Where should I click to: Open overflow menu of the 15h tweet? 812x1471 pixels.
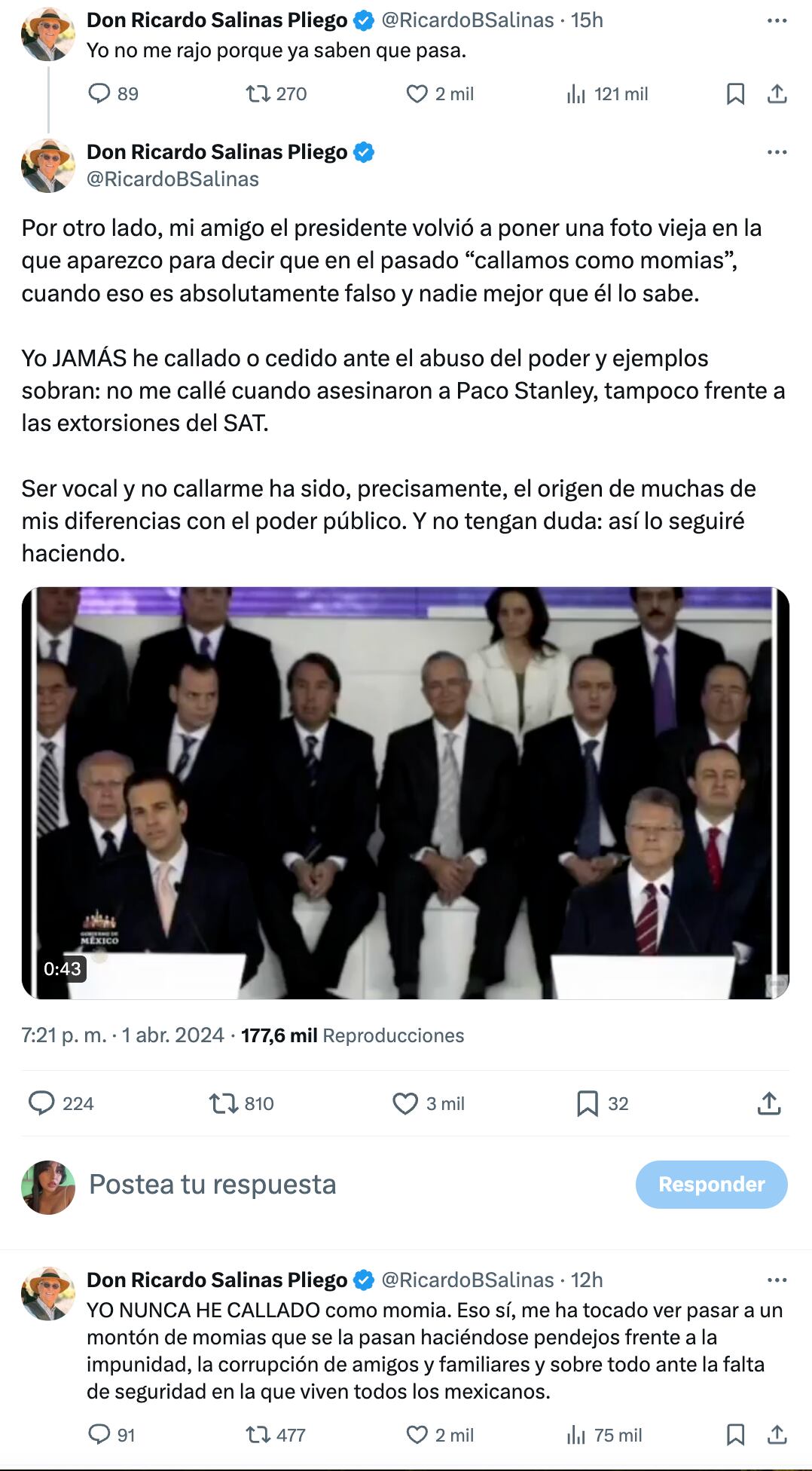tap(777, 20)
